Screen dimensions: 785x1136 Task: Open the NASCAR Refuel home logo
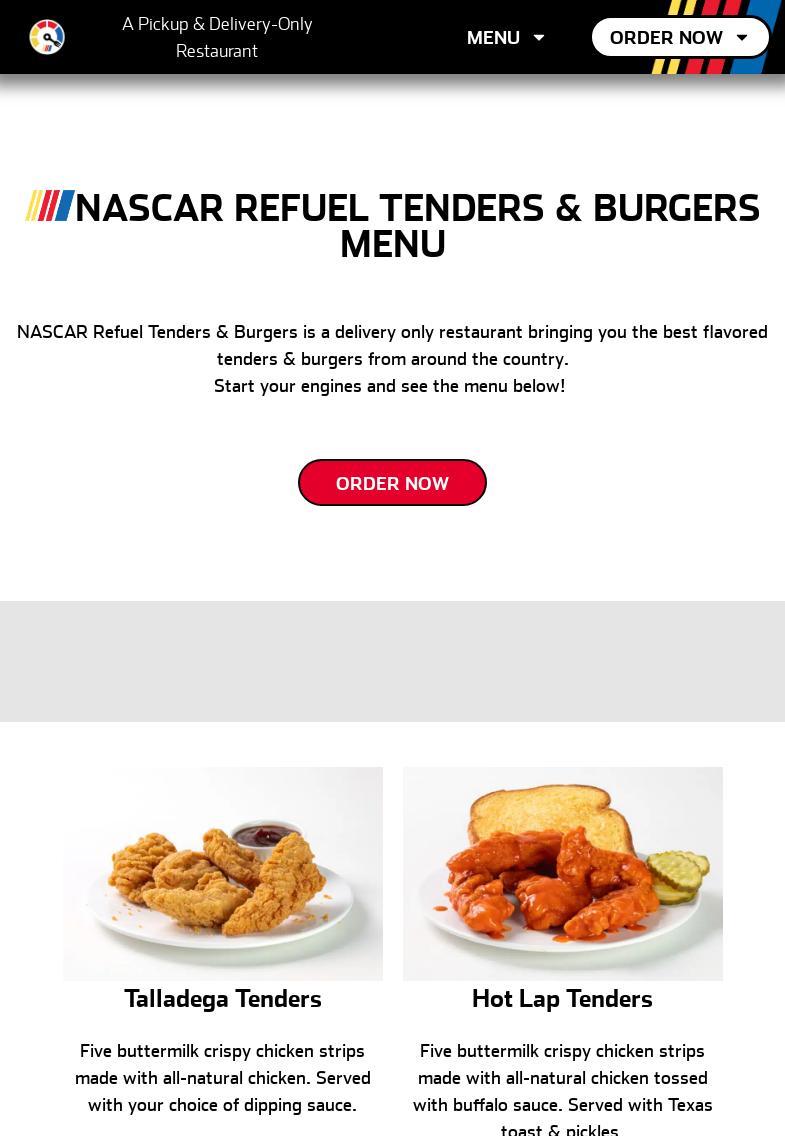click(x=47, y=37)
